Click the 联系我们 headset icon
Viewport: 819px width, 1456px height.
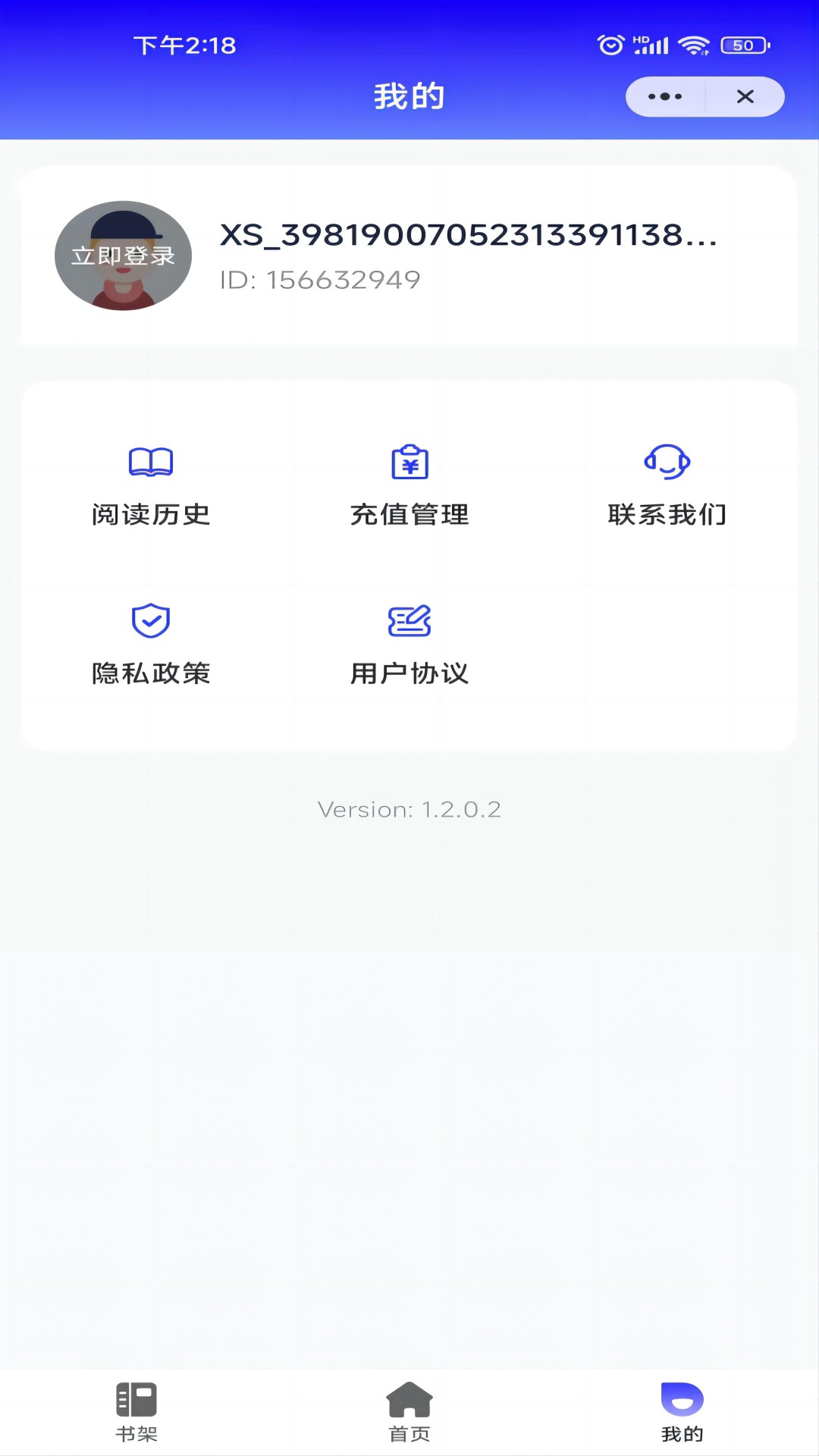[667, 462]
